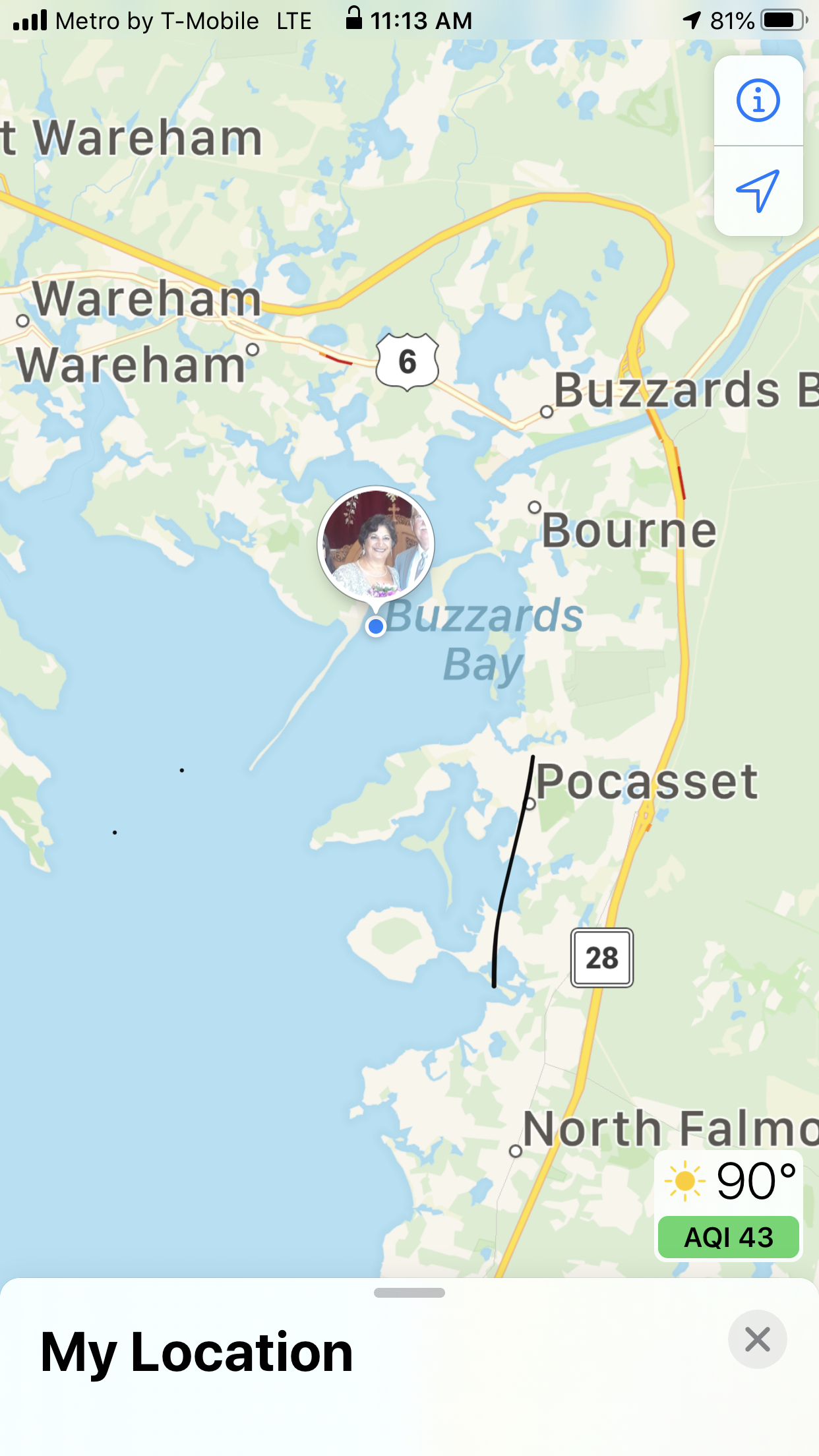Tap the AQI 43 air quality badge
819x1456 pixels.
tap(729, 1237)
